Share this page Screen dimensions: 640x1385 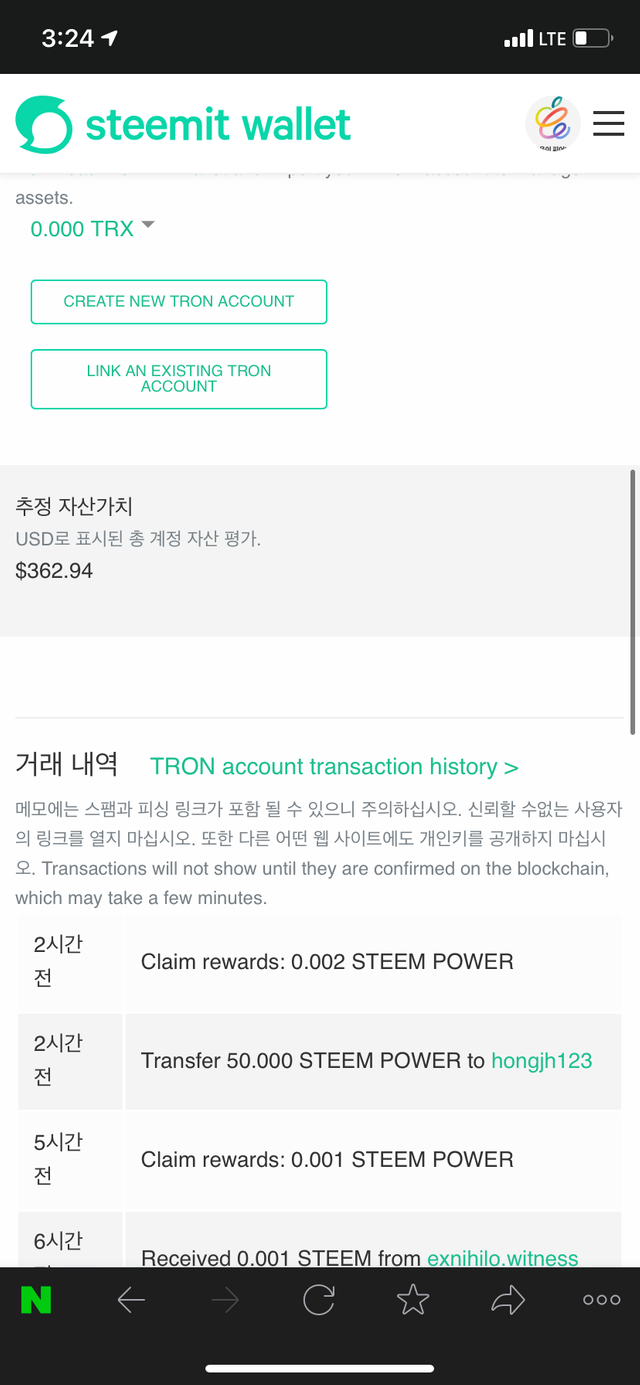click(x=508, y=1300)
